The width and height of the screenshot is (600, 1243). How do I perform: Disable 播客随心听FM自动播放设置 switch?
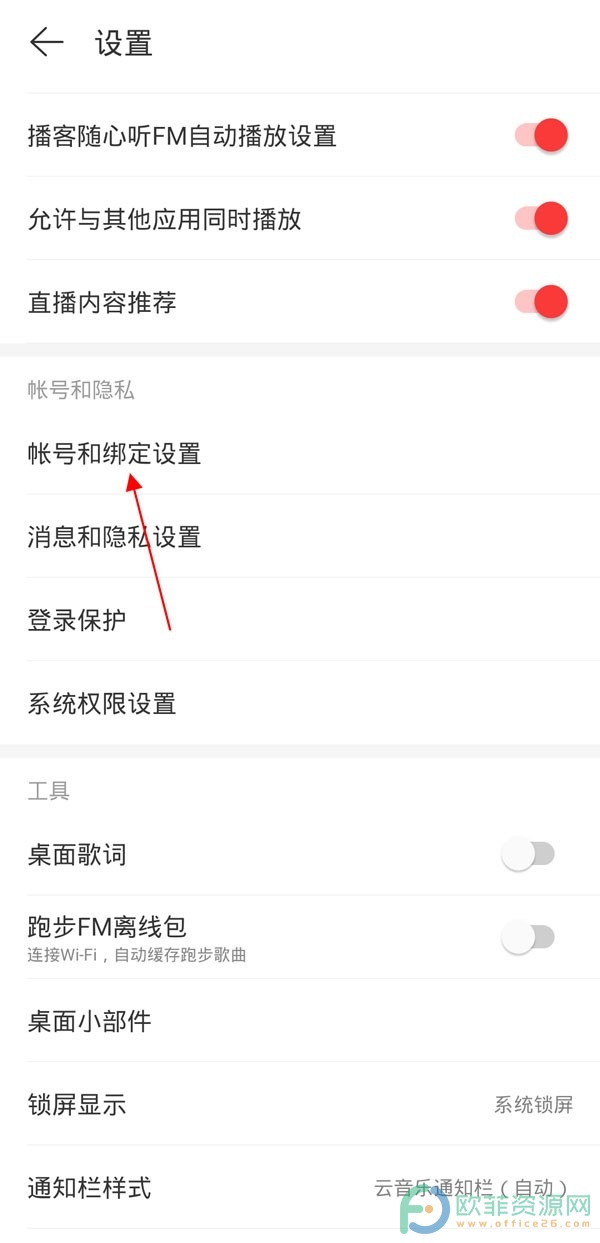coord(541,135)
